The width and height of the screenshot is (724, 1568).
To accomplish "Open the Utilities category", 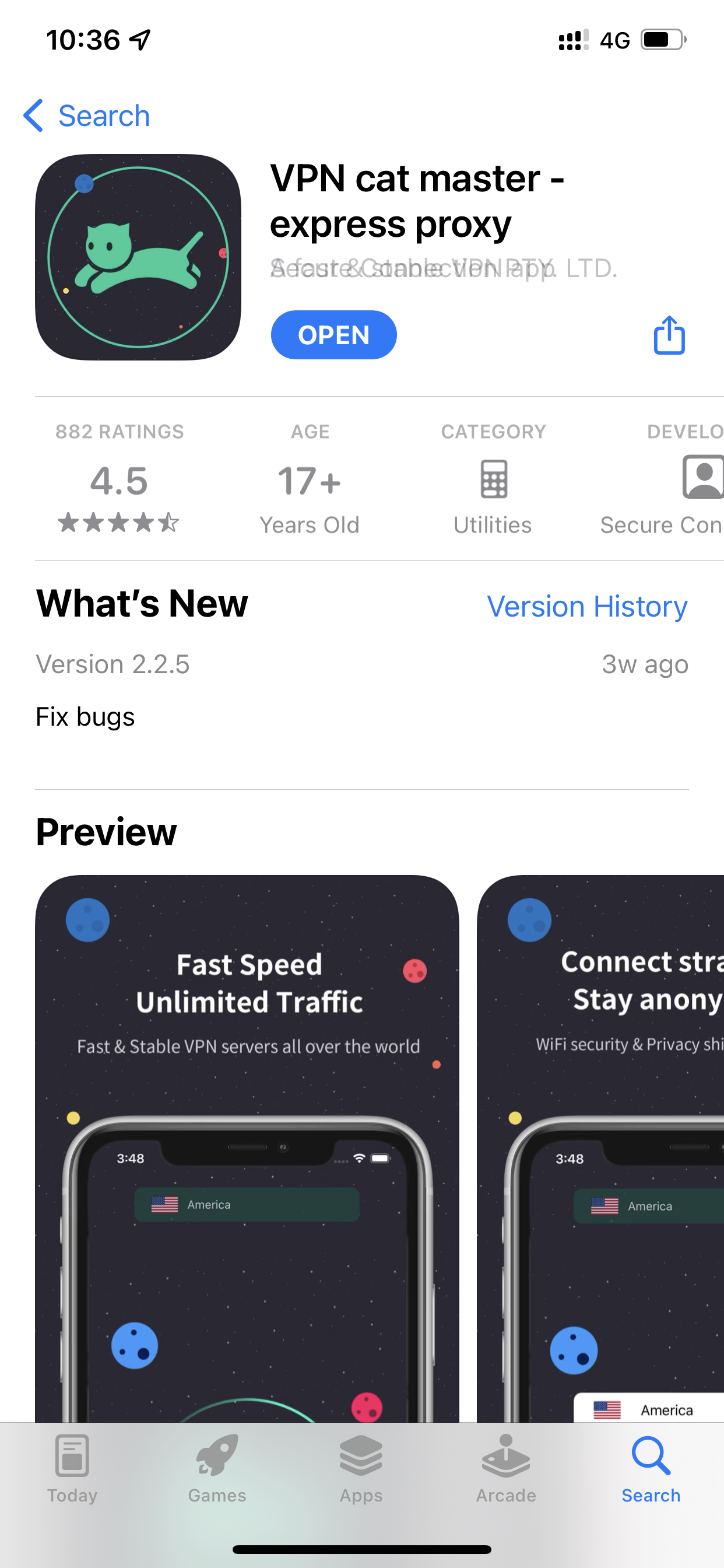I will tap(493, 478).
